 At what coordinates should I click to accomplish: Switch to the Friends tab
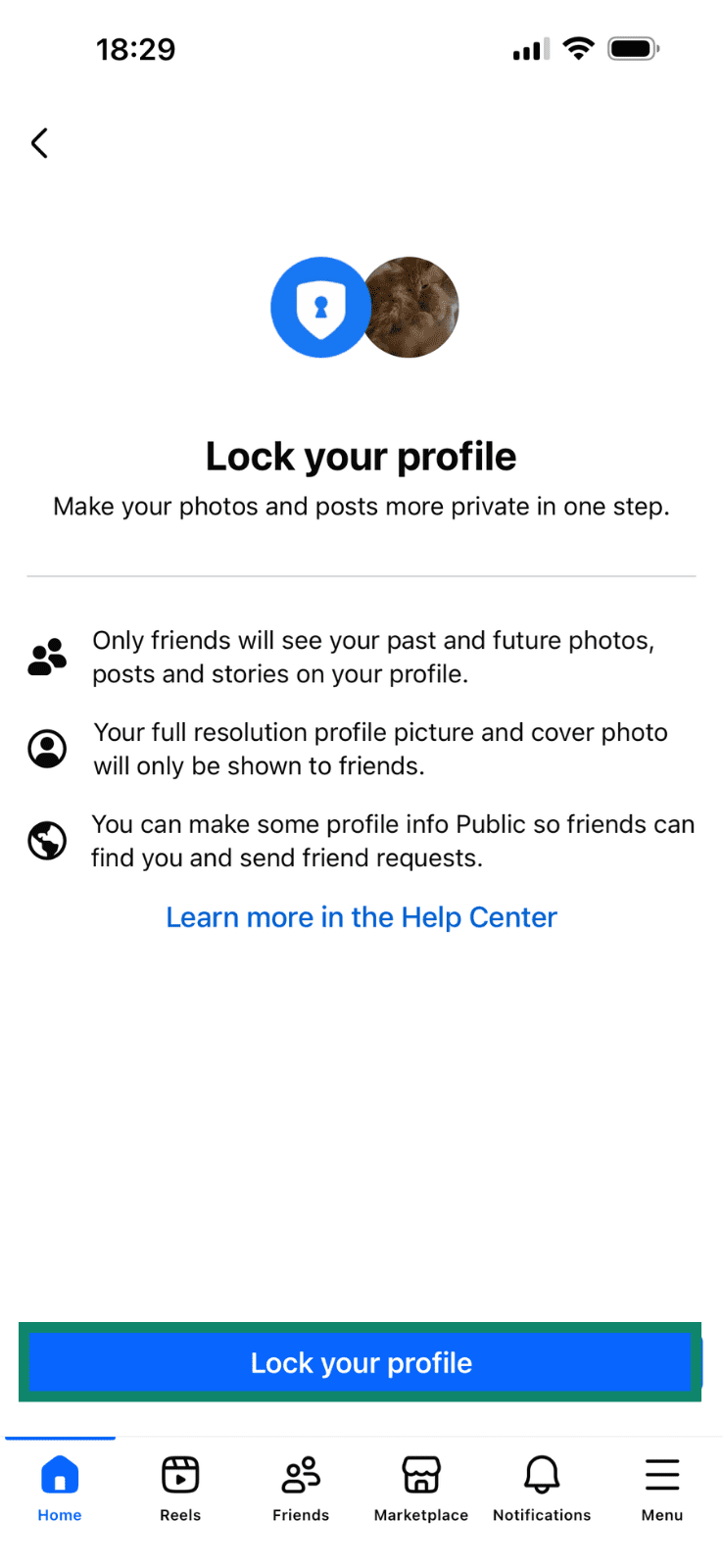click(300, 1485)
